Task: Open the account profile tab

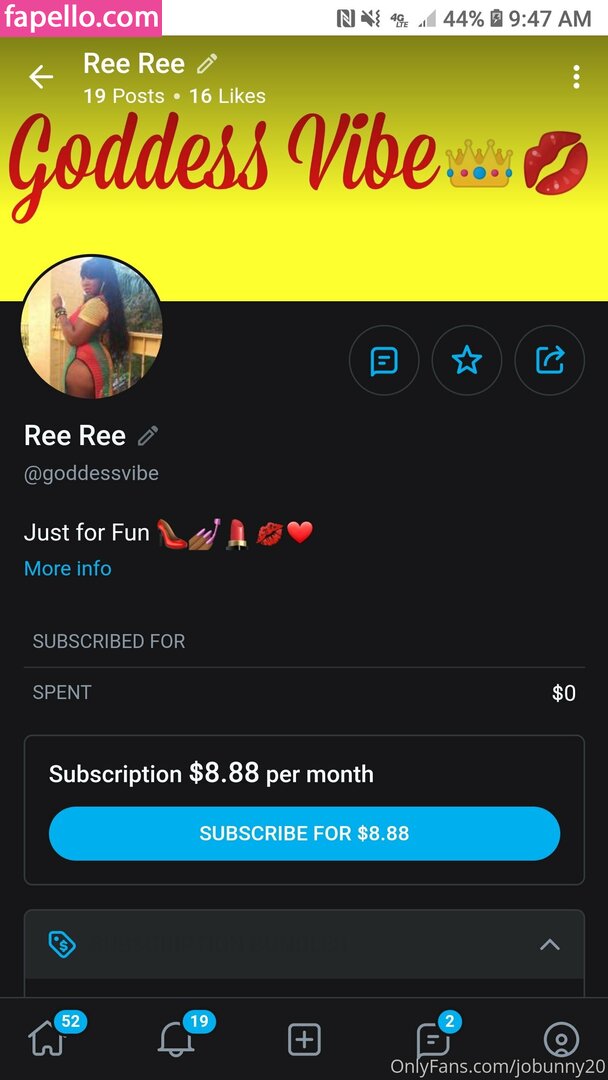Action: pyautogui.click(x=561, y=1040)
